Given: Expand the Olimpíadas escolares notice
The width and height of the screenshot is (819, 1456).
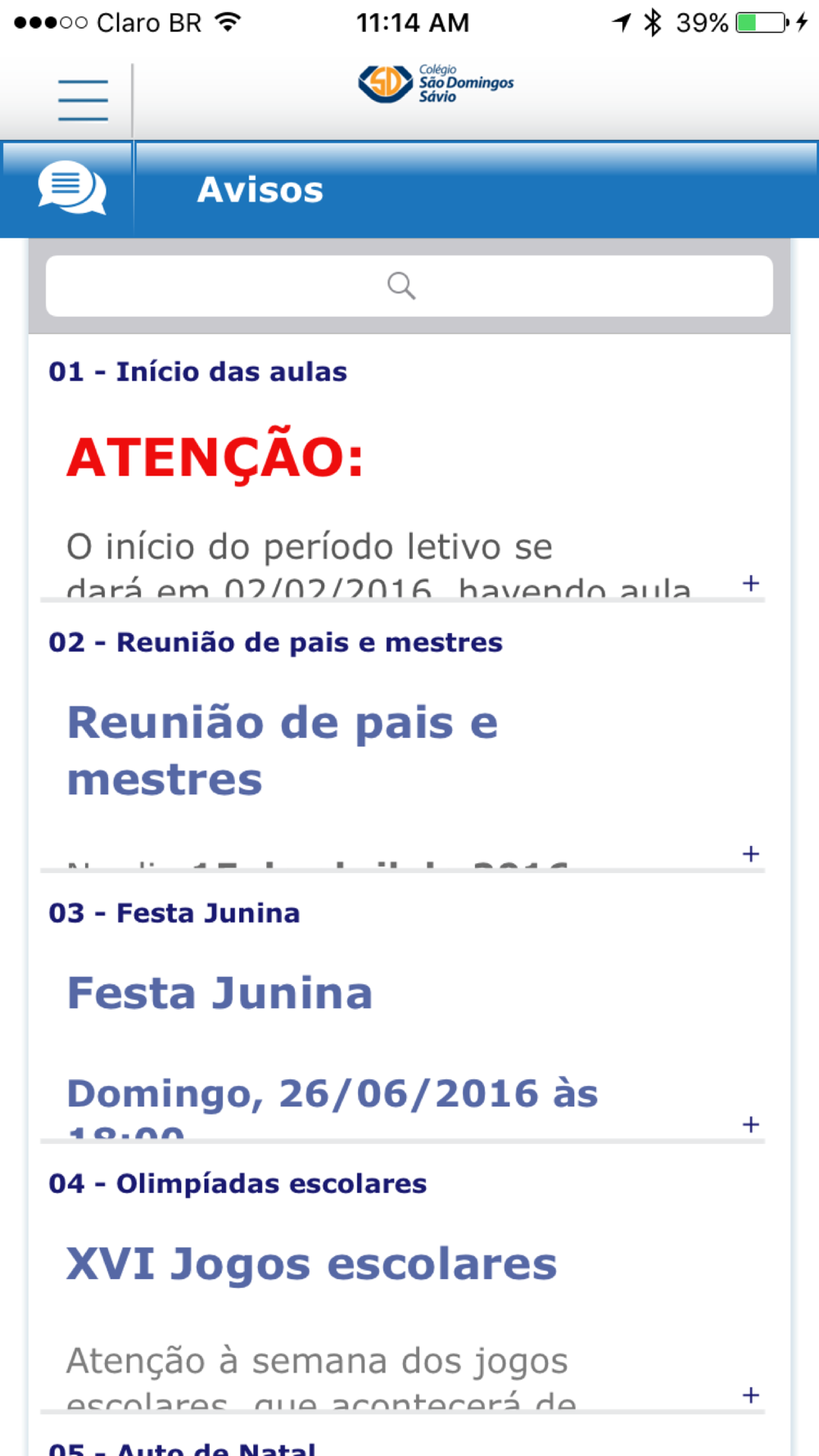Looking at the screenshot, I should coord(750,1395).
